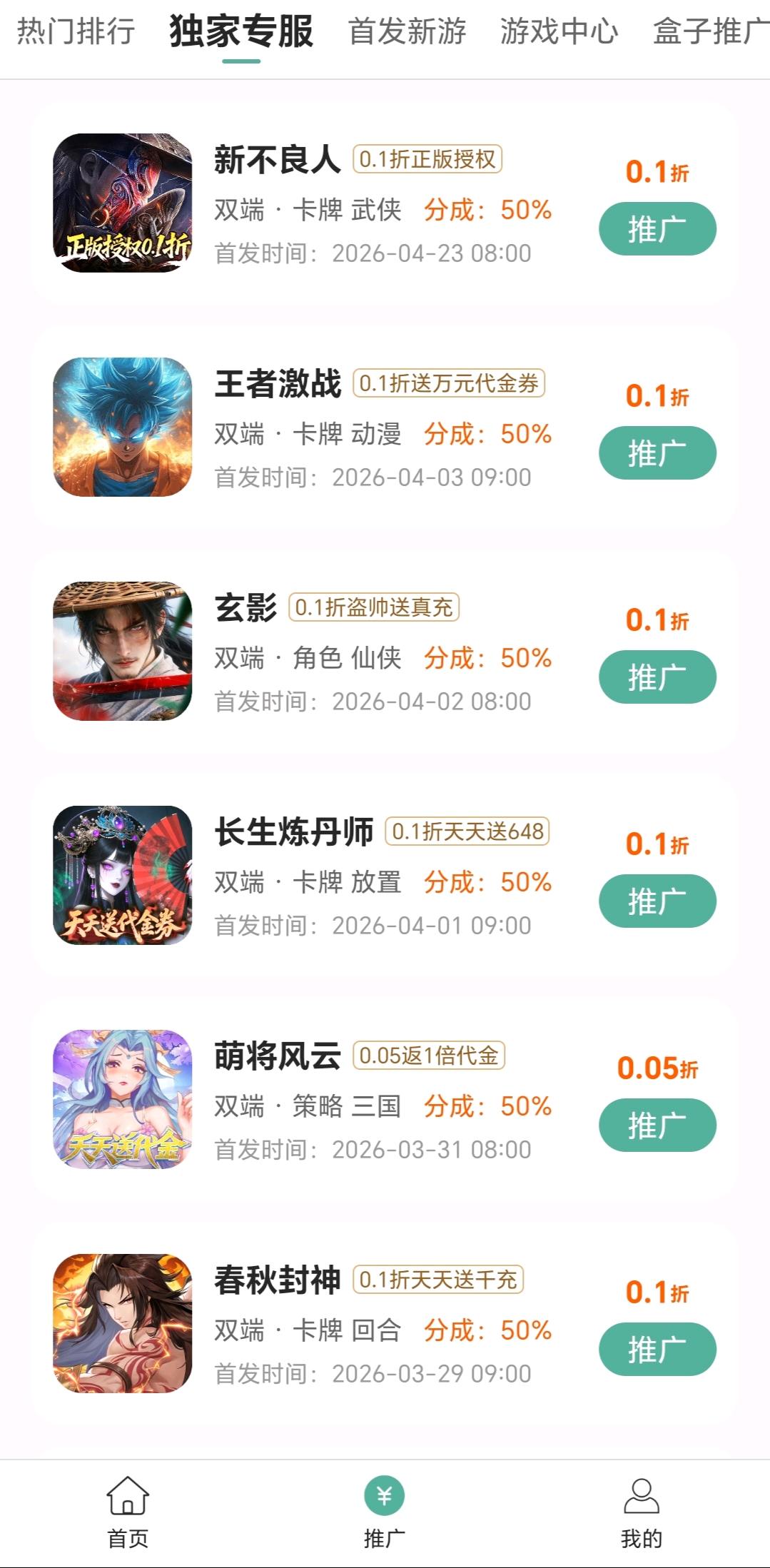The height and width of the screenshot is (1568, 770).
Task: Open the 首发新游 tab
Action: click(407, 32)
